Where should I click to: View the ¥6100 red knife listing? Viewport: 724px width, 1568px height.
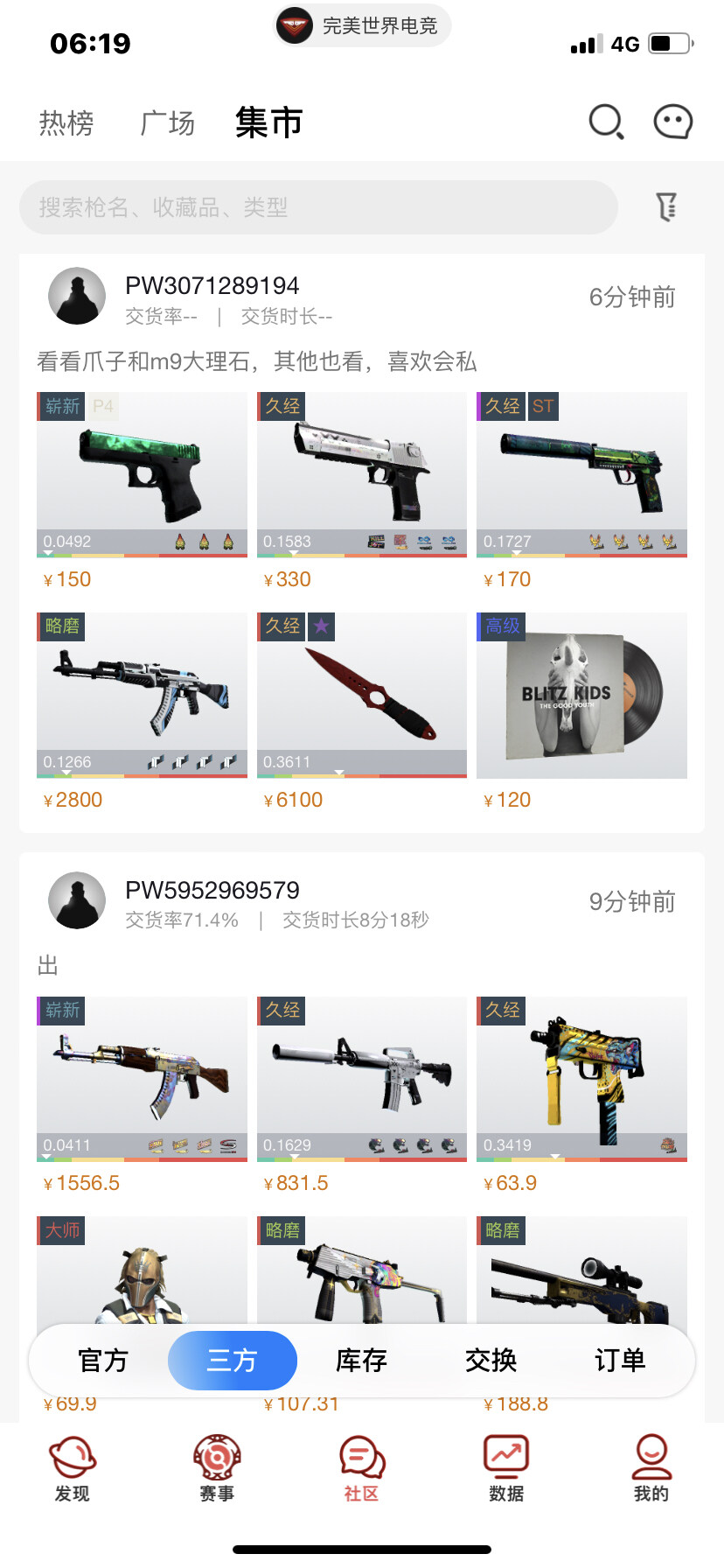tap(361, 696)
